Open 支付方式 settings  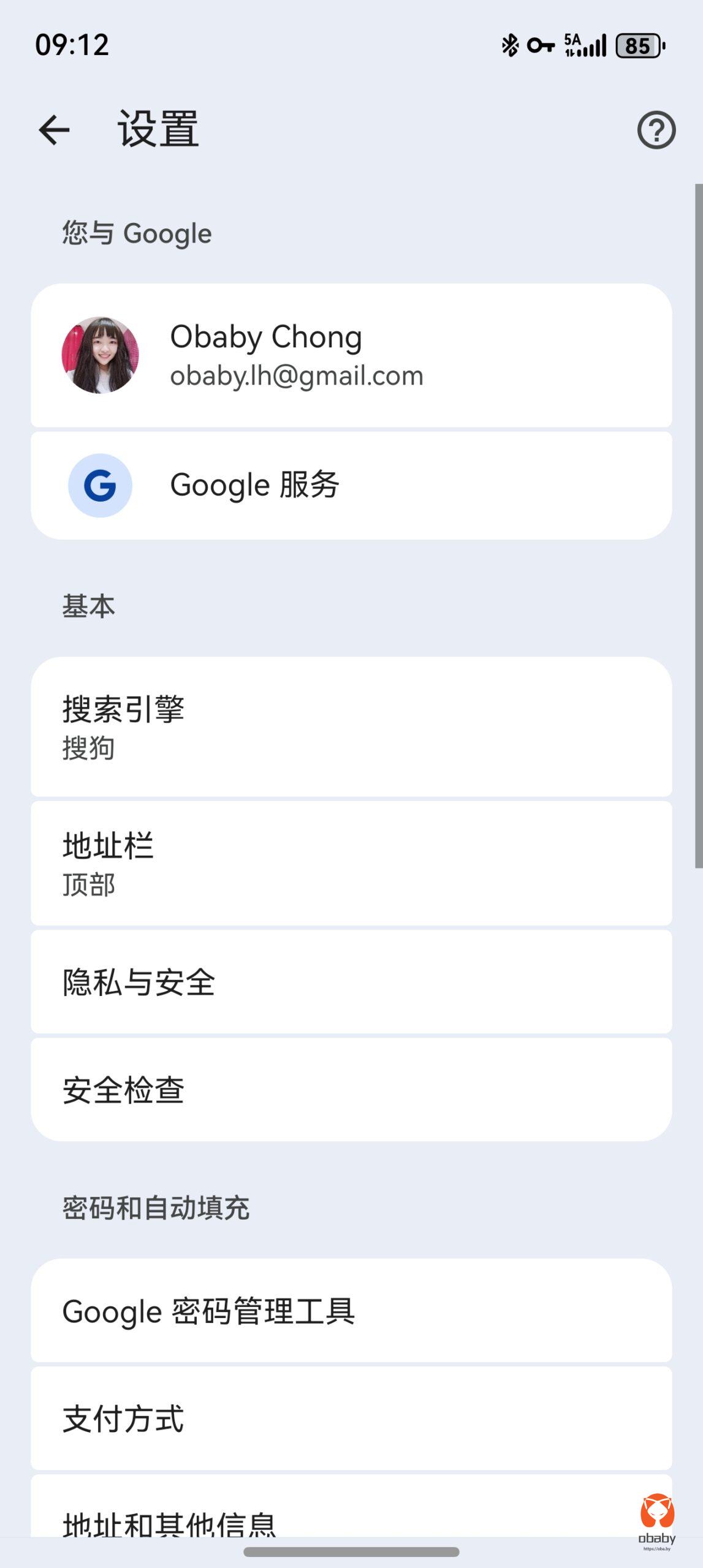pyautogui.click(x=351, y=1419)
